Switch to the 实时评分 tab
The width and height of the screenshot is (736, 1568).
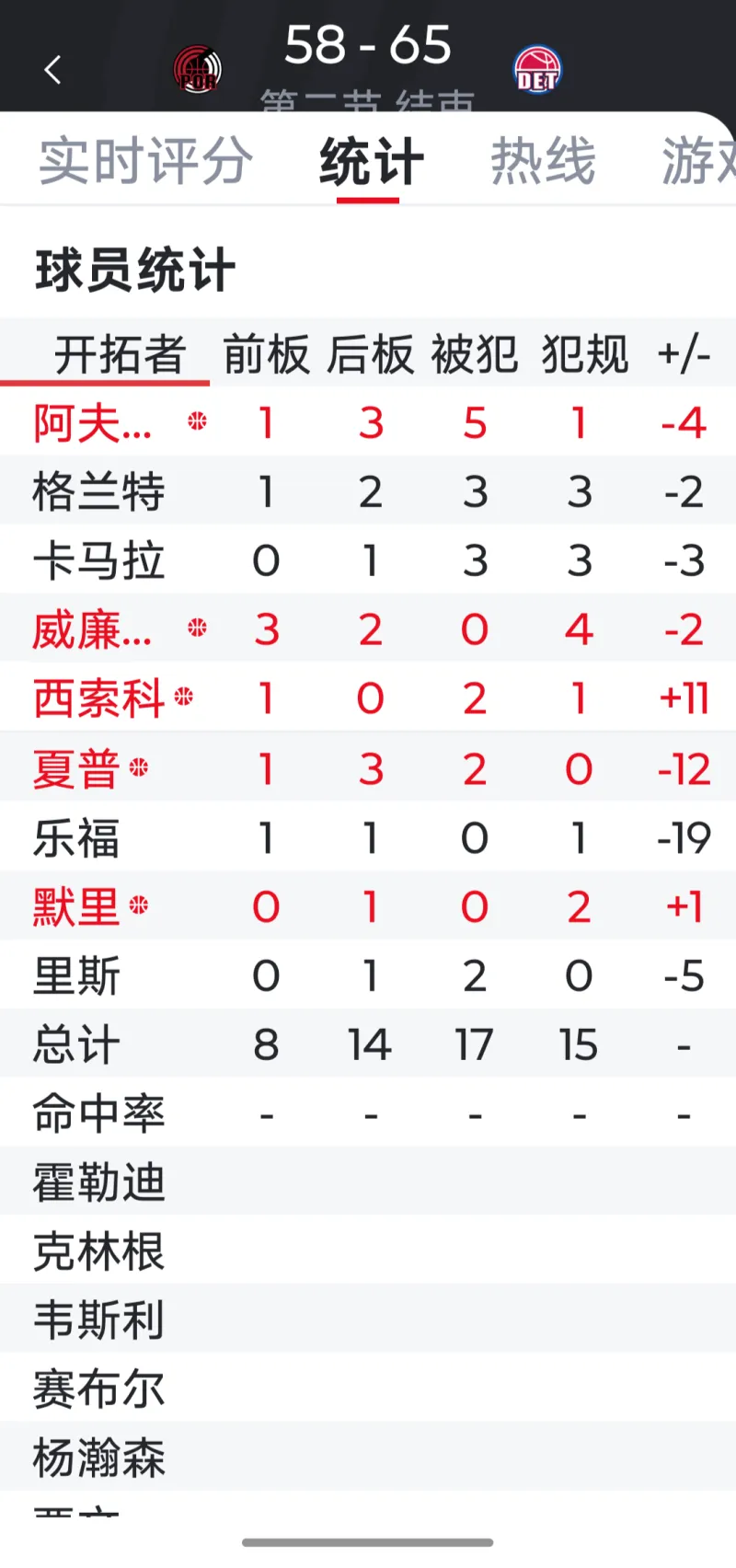coord(145,161)
